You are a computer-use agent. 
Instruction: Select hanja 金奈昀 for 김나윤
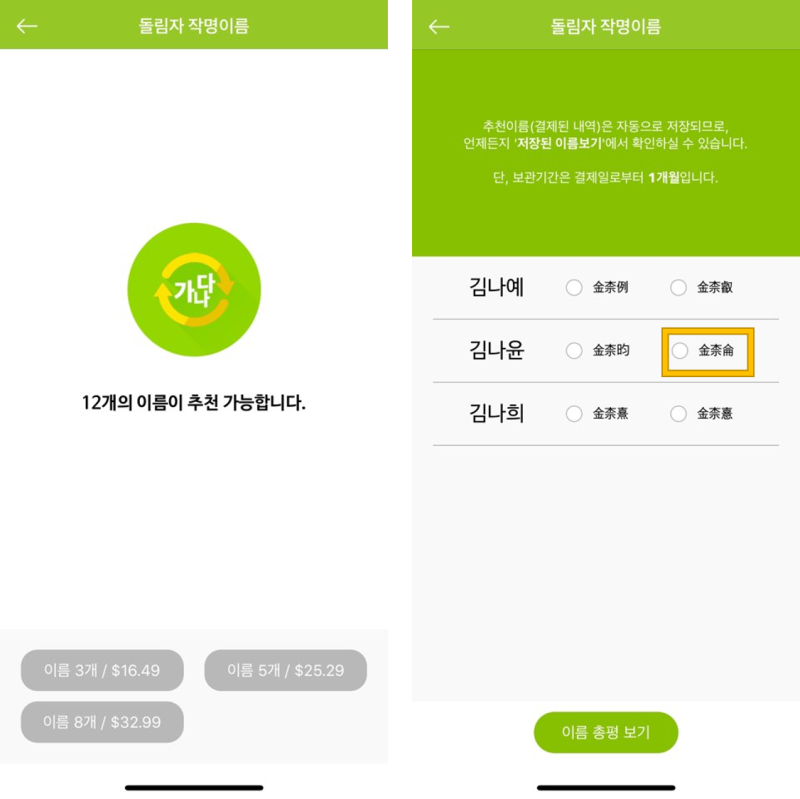coord(574,351)
